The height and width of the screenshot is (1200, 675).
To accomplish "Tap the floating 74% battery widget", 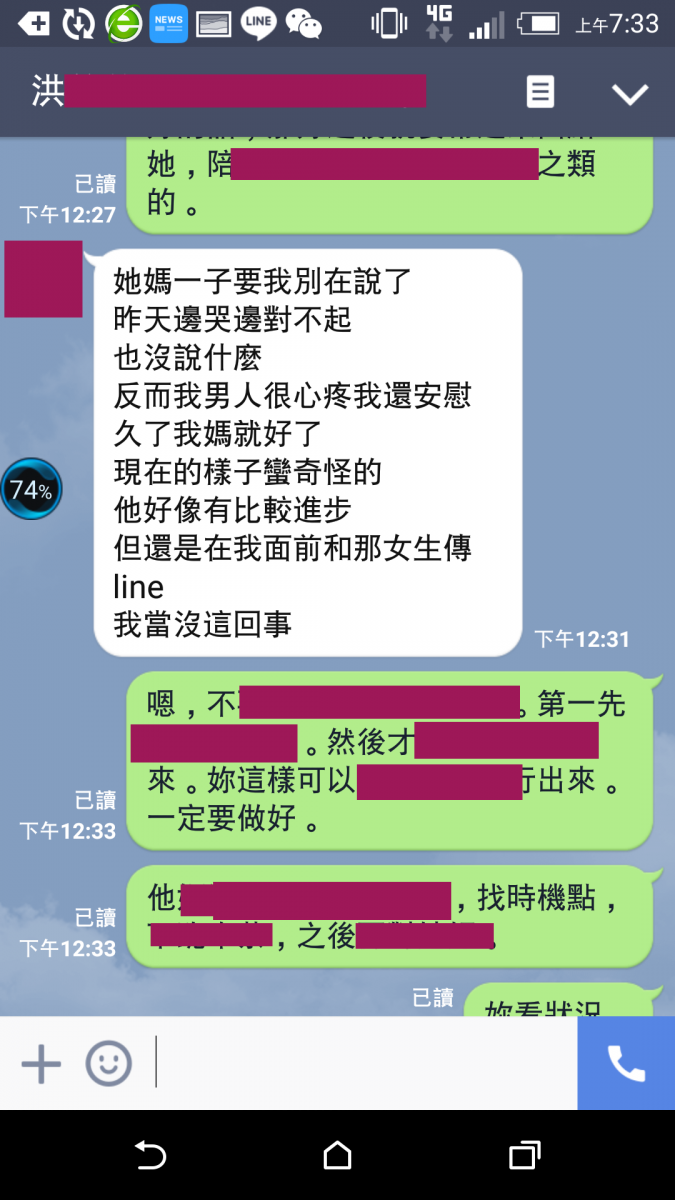I will (31, 490).
